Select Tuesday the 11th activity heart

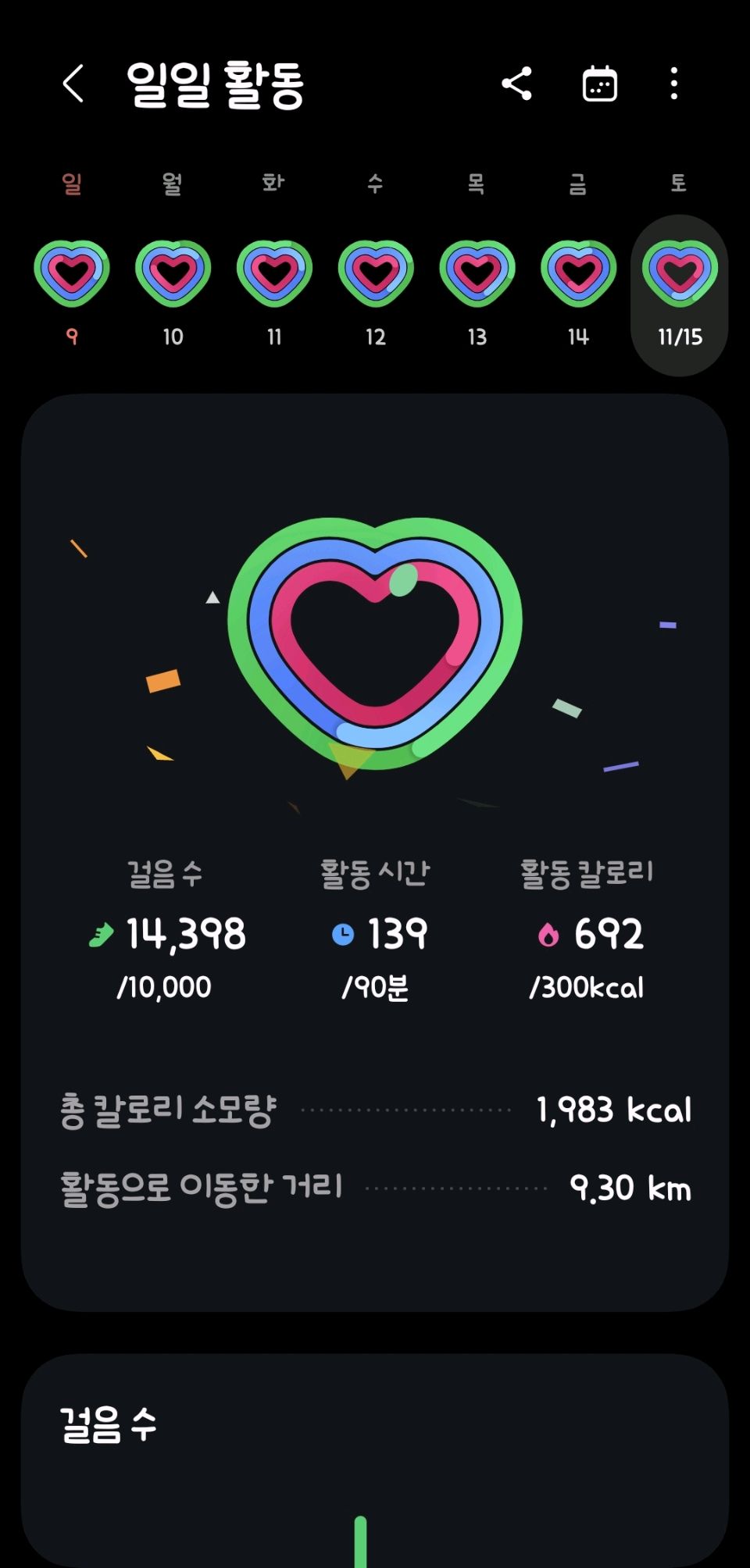[x=274, y=273]
